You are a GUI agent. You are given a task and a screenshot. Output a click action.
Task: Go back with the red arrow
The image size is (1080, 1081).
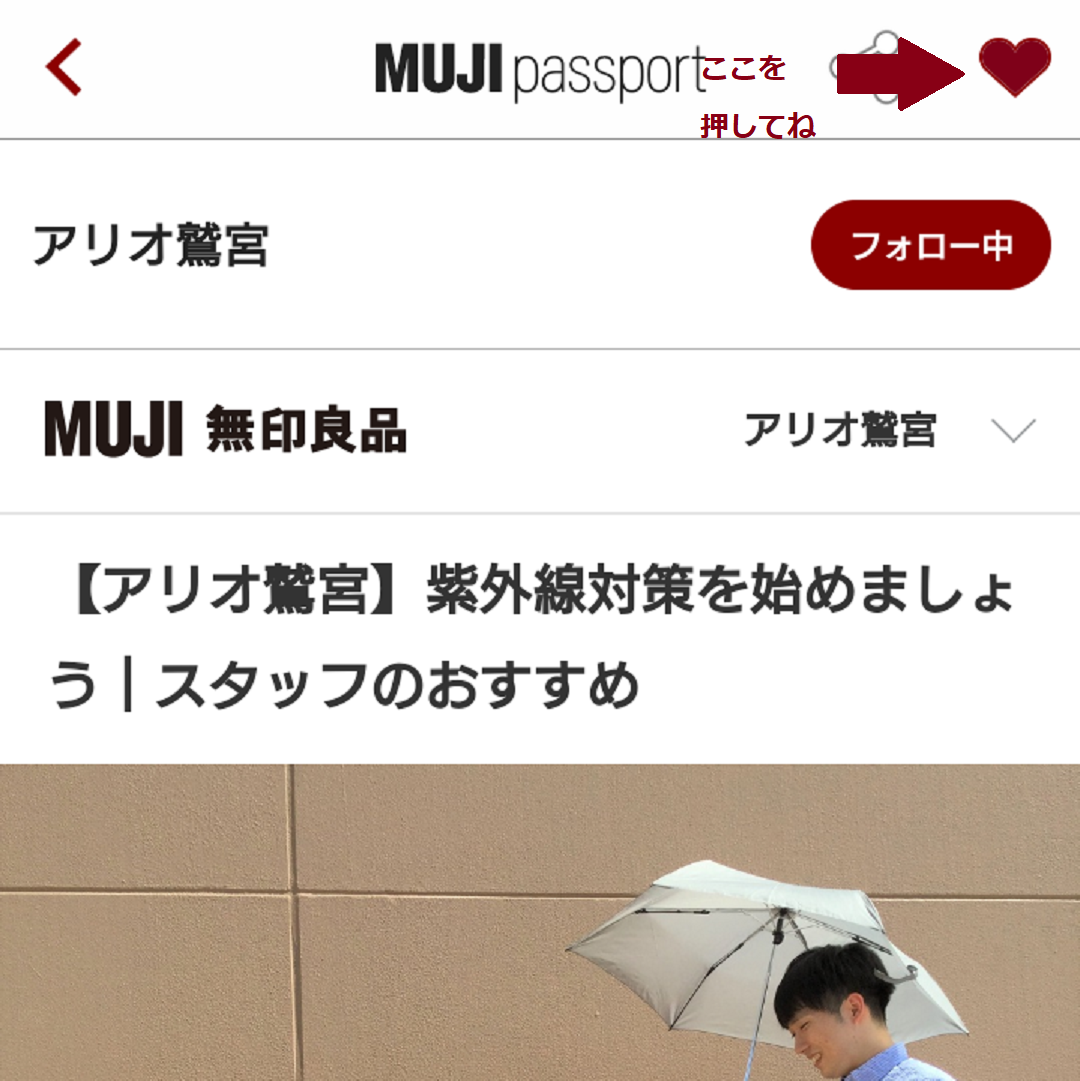63,69
